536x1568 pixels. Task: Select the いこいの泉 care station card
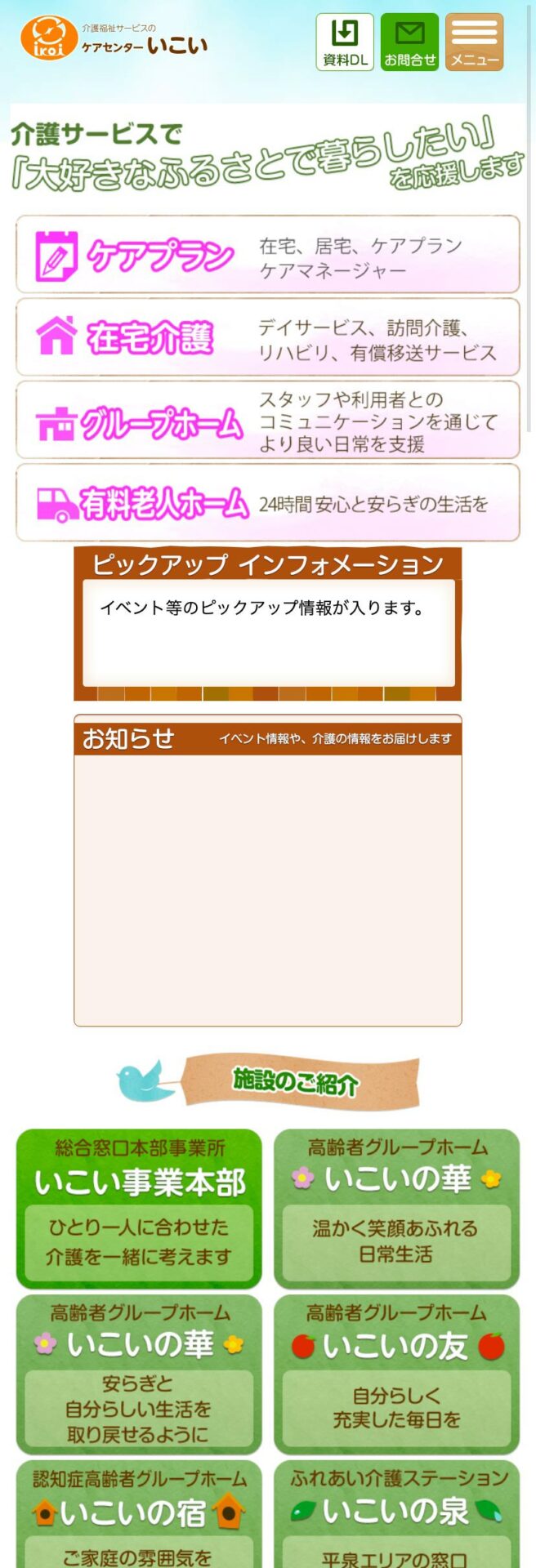point(396,1515)
